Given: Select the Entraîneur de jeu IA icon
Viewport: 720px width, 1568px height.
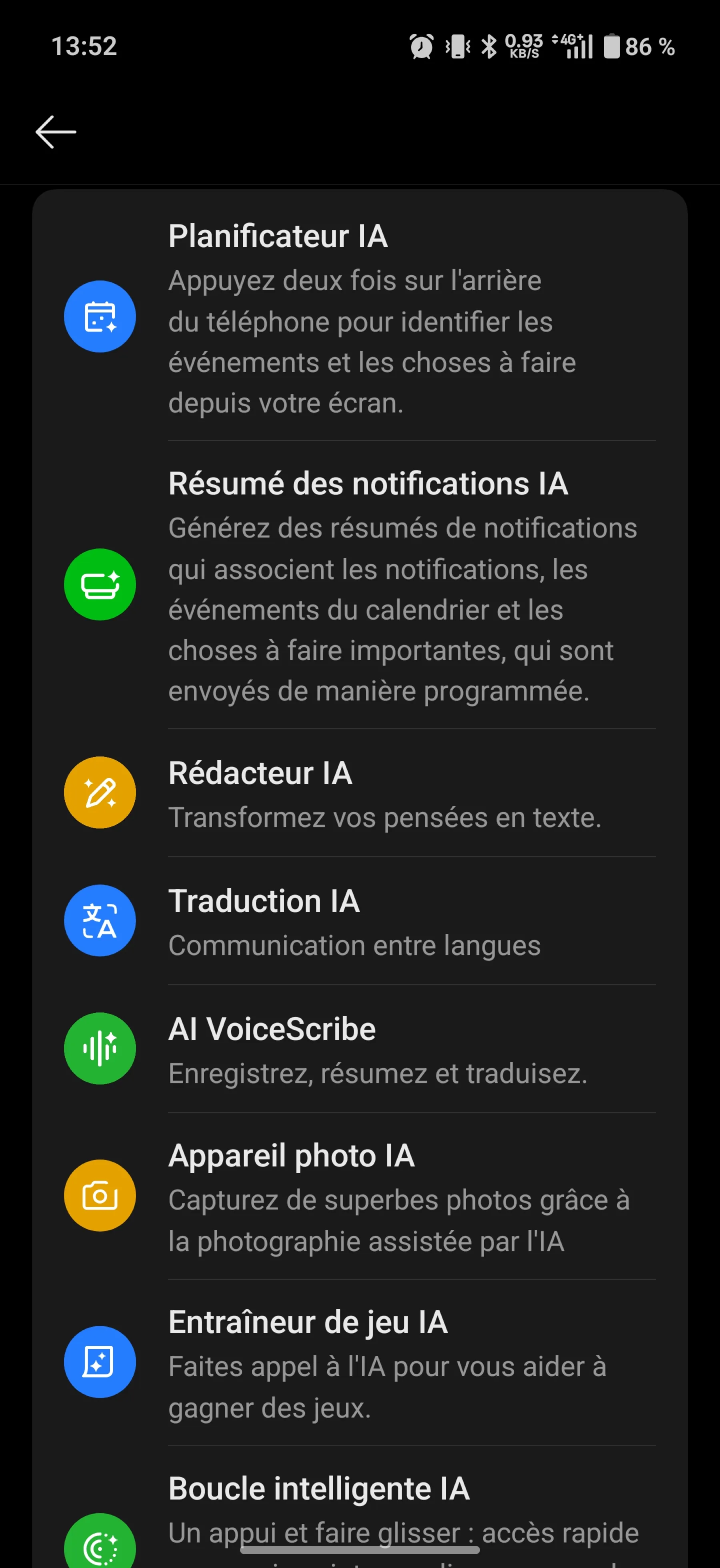Looking at the screenshot, I should 100,1361.
